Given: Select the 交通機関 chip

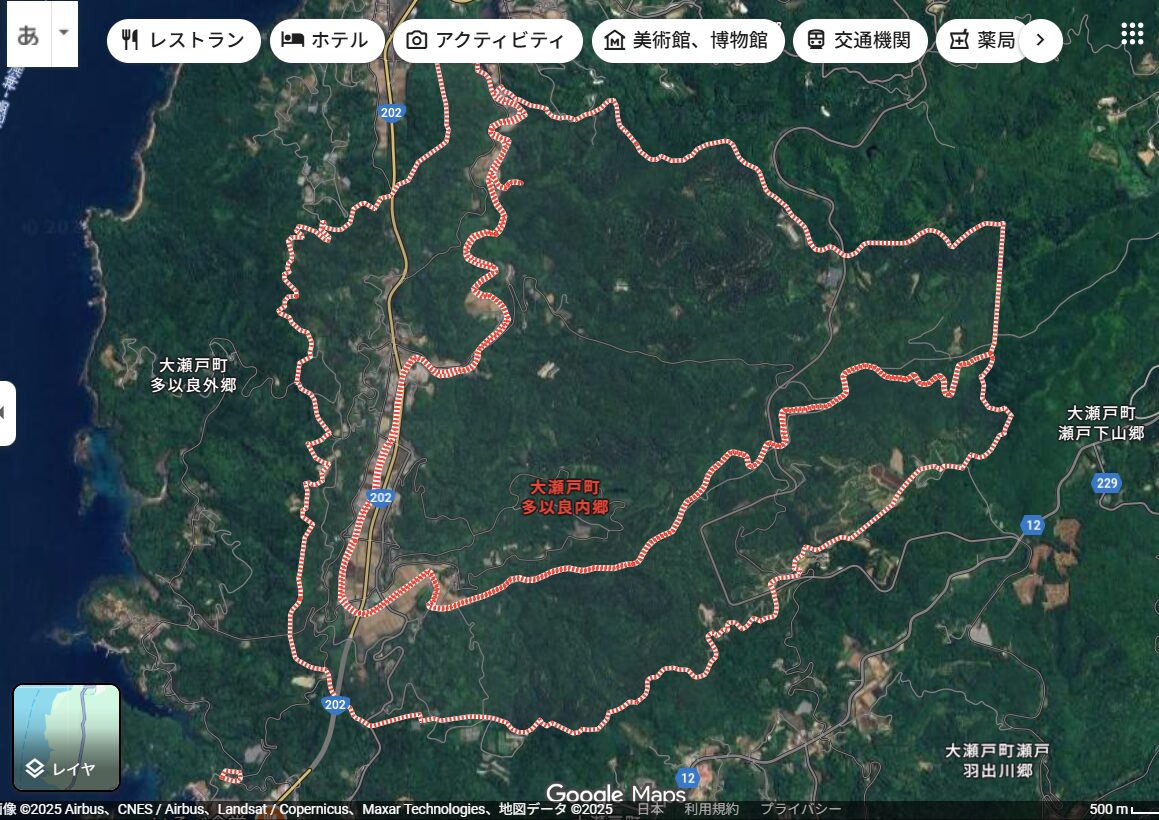Looking at the screenshot, I should 859,41.
